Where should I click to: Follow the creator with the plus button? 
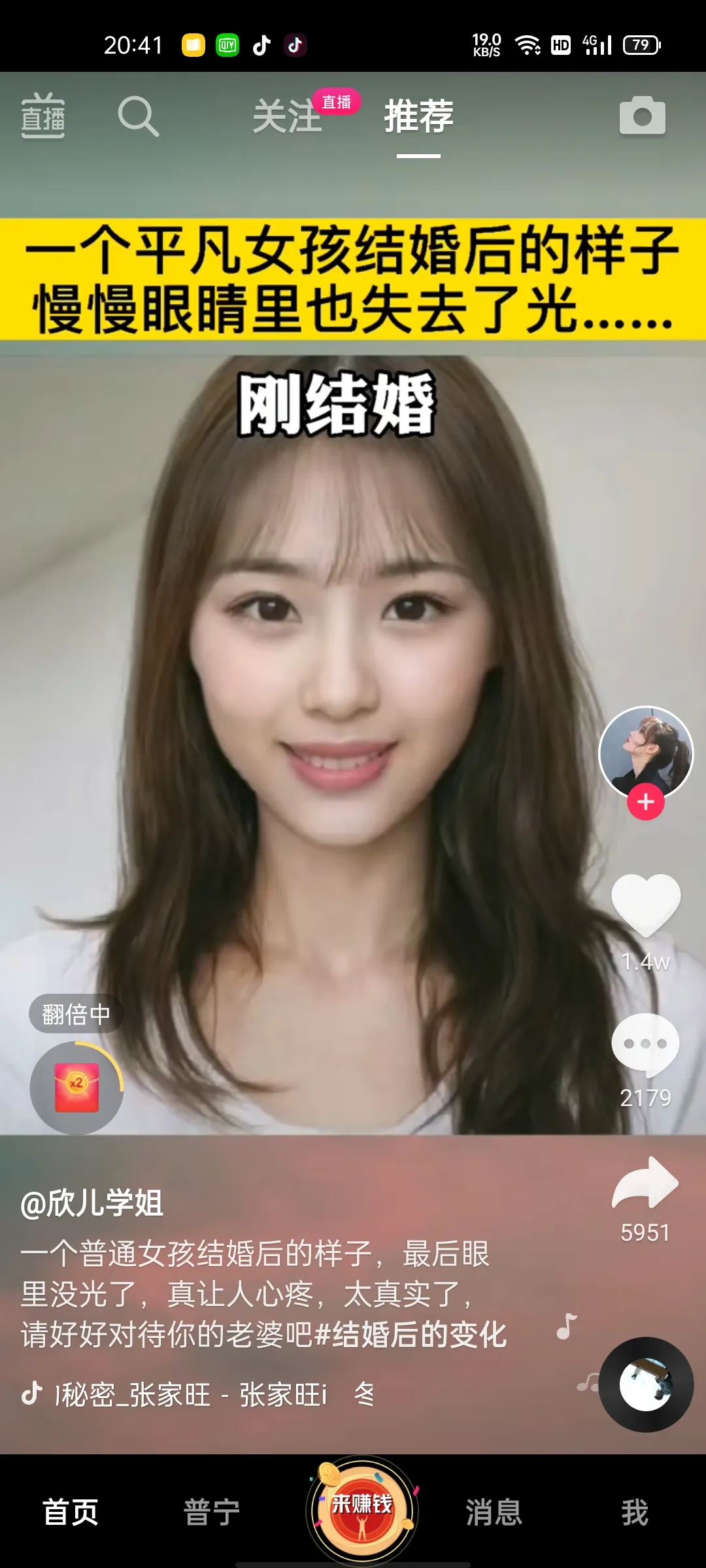click(646, 802)
